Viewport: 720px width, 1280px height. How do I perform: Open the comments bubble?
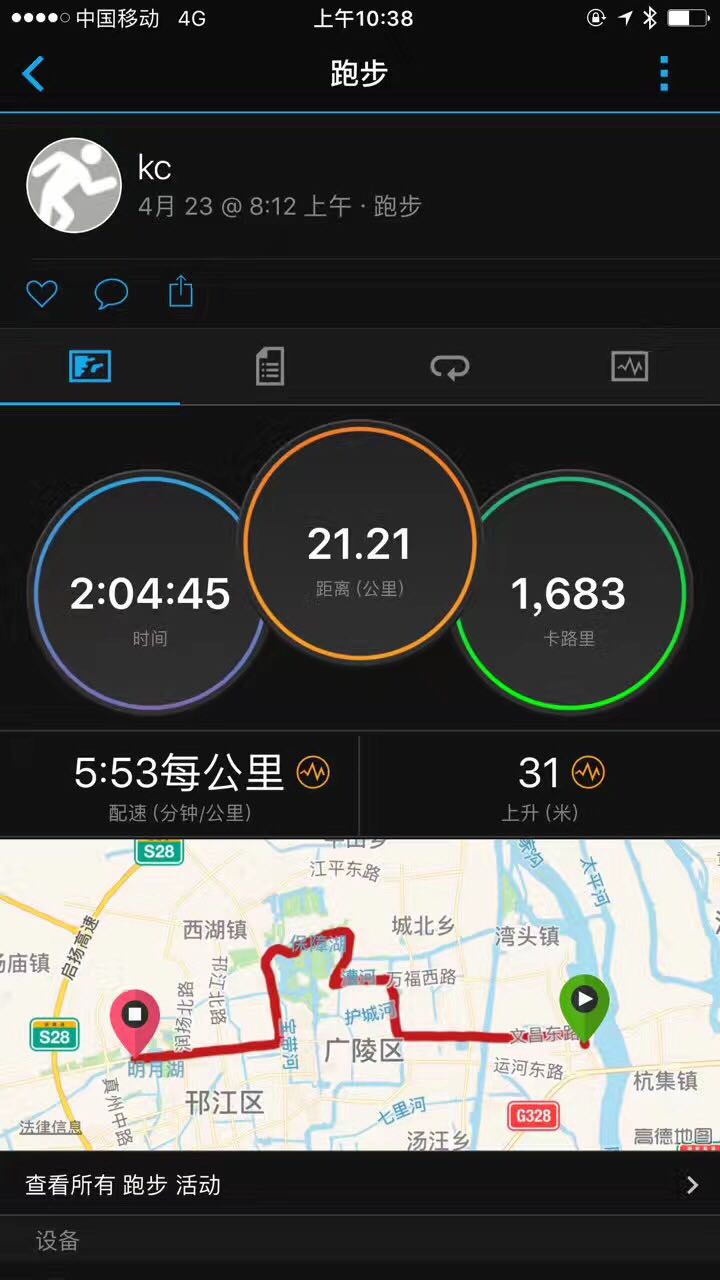(x=111, y=293)
